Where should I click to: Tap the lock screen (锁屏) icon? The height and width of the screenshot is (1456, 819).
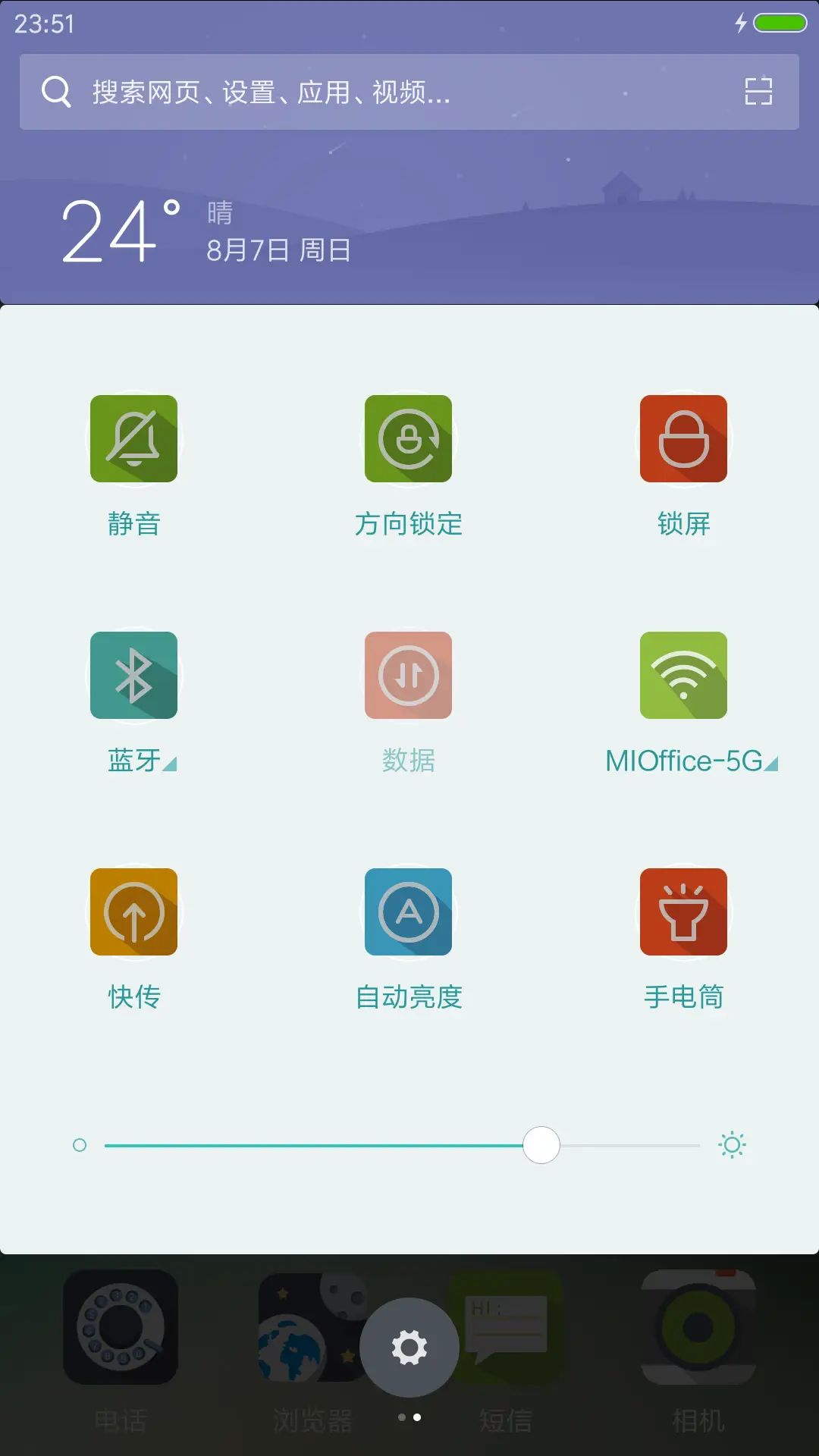point(683,439)
